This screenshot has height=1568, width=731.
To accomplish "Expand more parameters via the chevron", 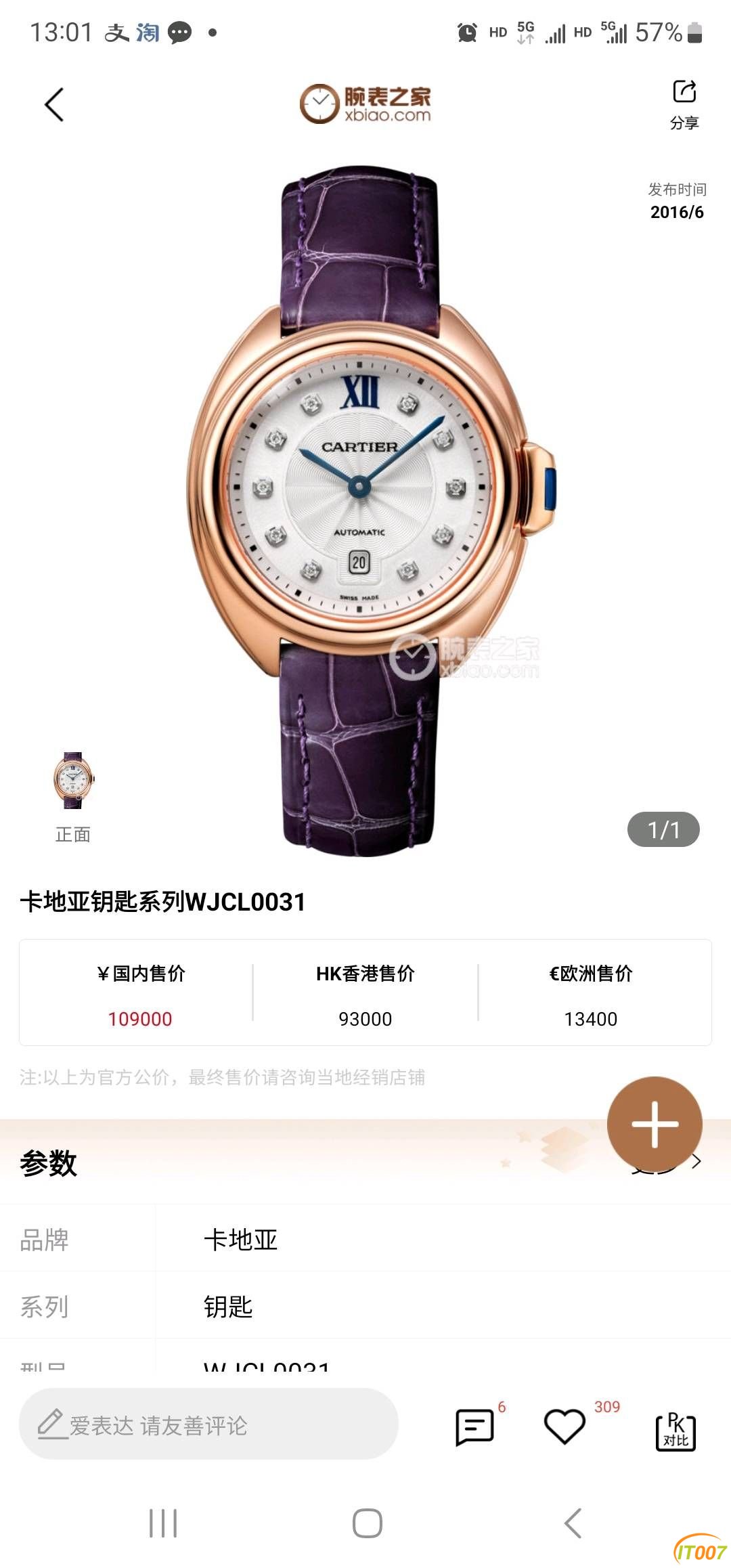I will 696,1162.
